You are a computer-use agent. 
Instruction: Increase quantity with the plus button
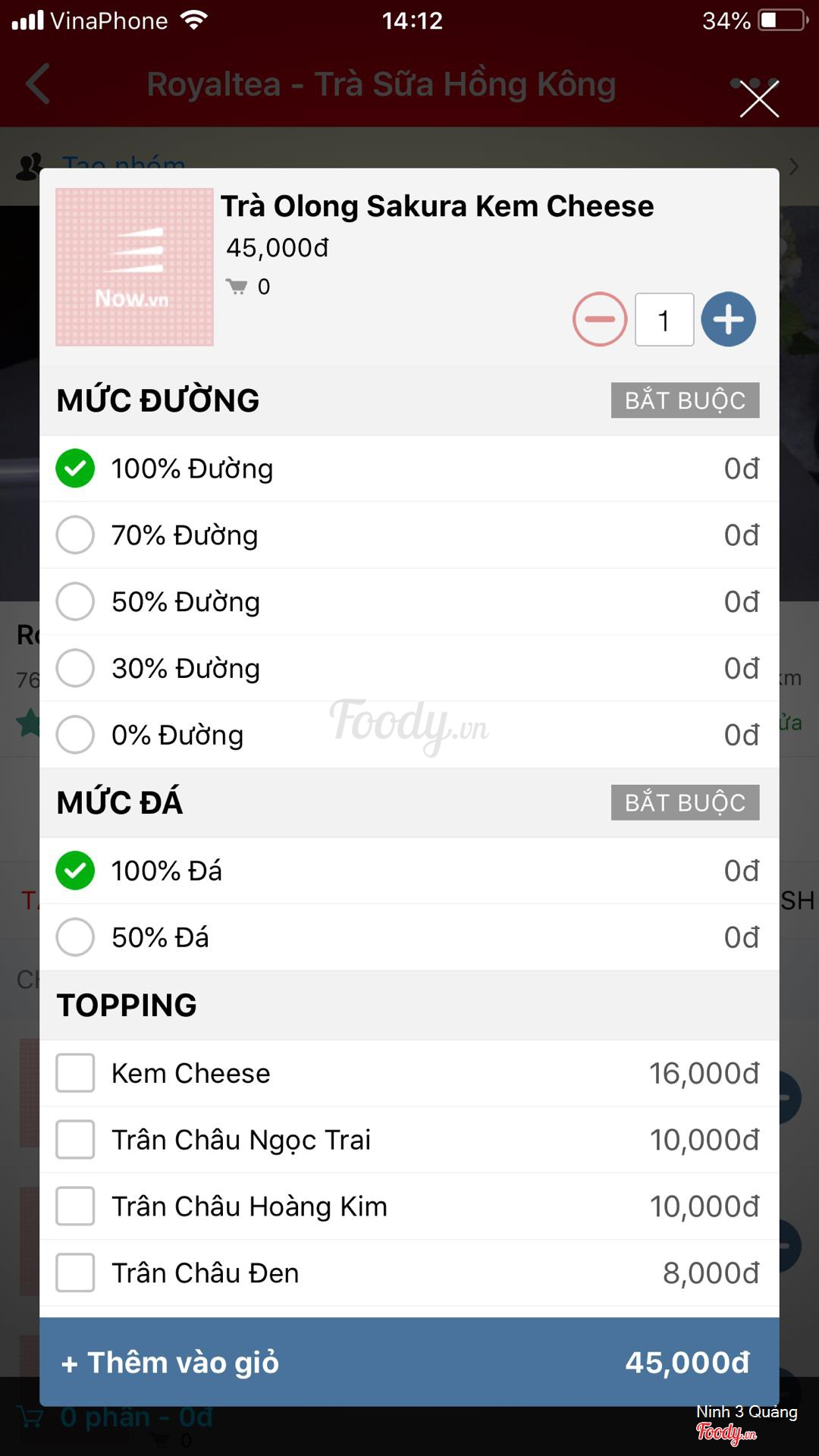728,319
